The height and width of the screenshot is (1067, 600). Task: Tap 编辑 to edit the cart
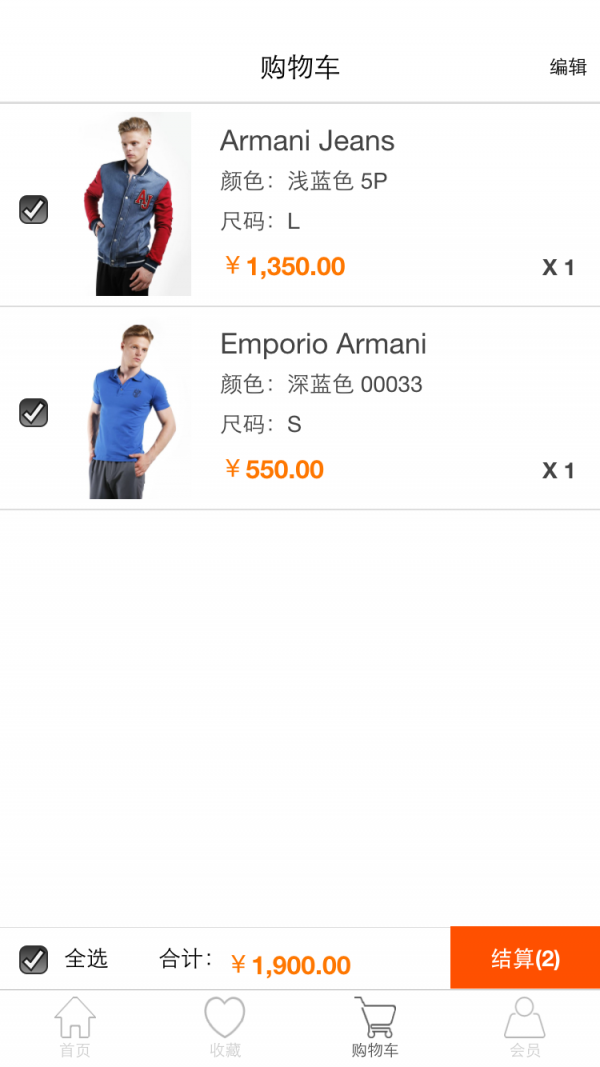point(568,67)
